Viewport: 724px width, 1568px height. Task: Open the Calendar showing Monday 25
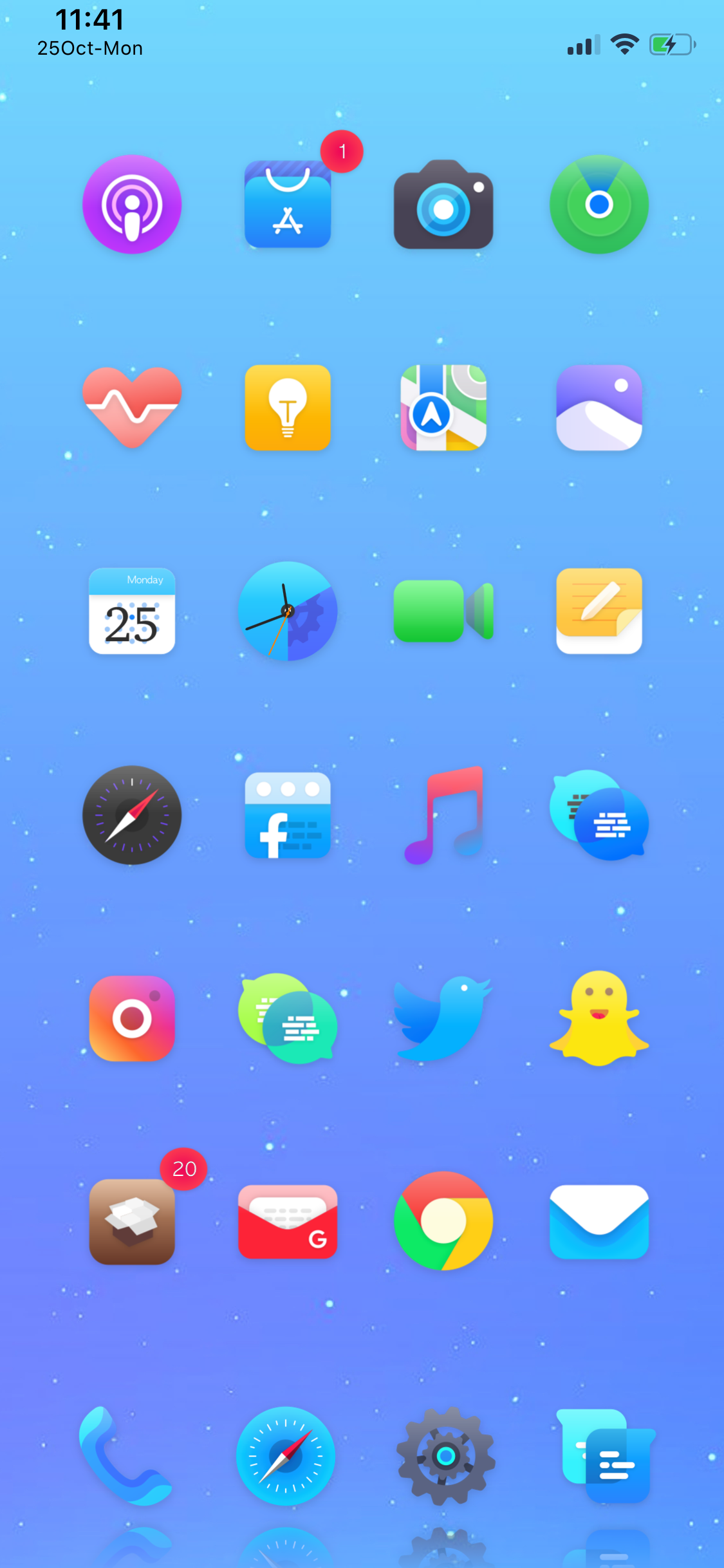click(132, 611)
